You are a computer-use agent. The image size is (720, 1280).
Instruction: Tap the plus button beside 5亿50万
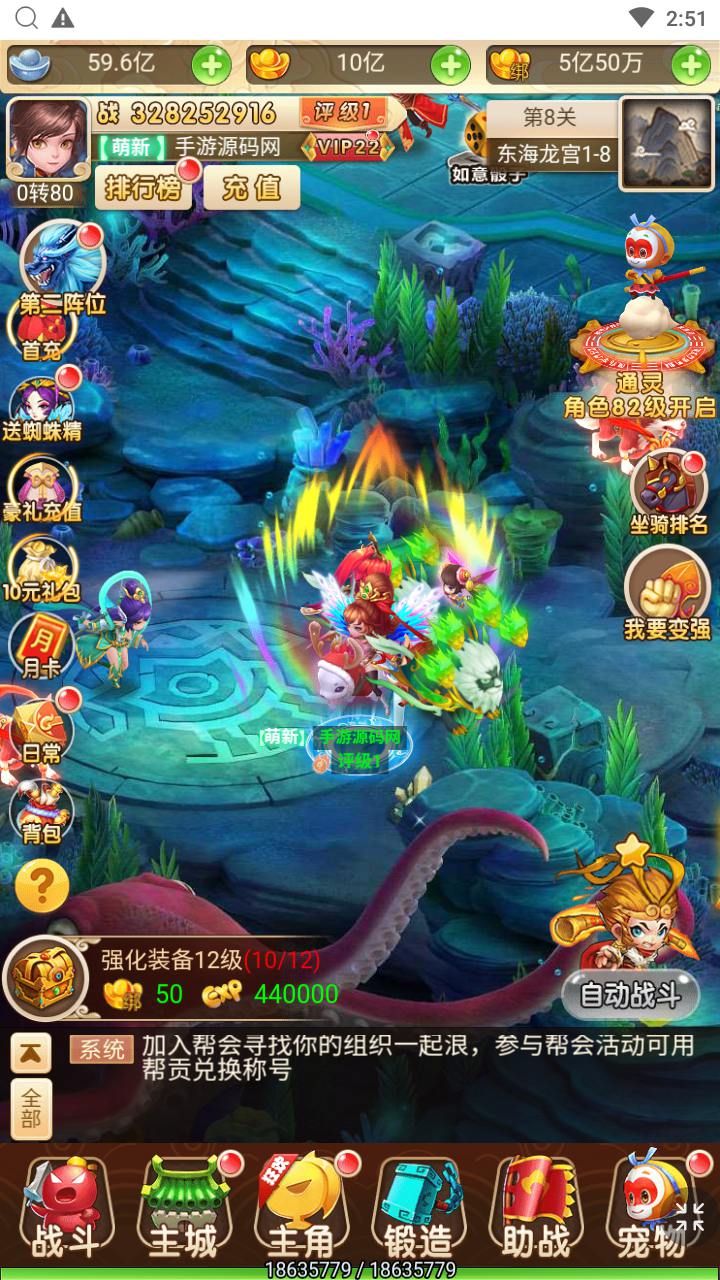pyautogui.click(x=691, y=66)
